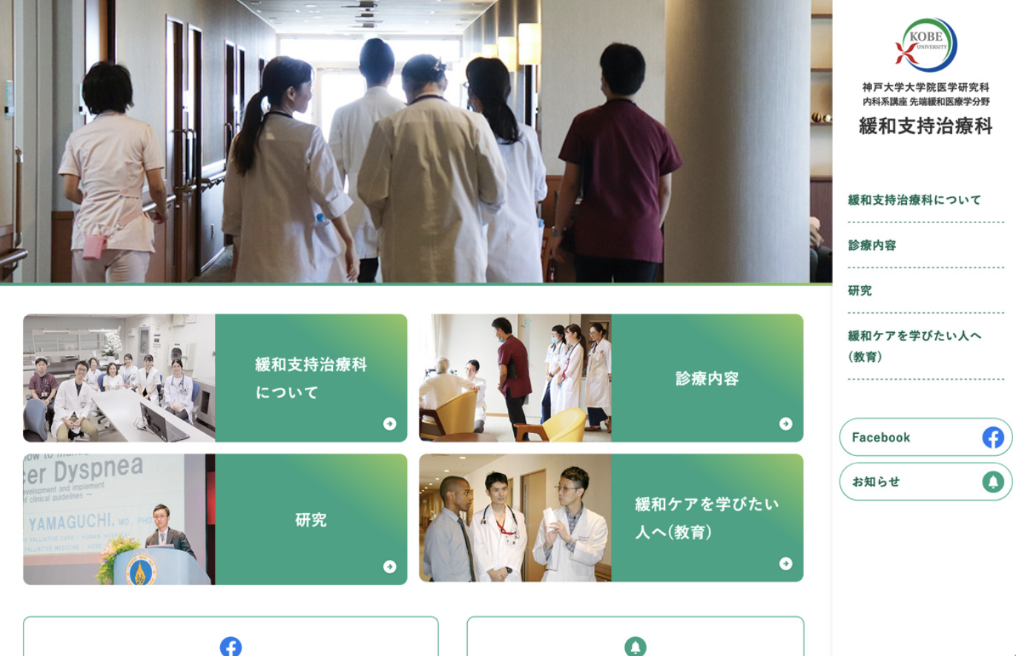
Task: Tap the Kobe University logo to go home
Action: tap(926, 46)
